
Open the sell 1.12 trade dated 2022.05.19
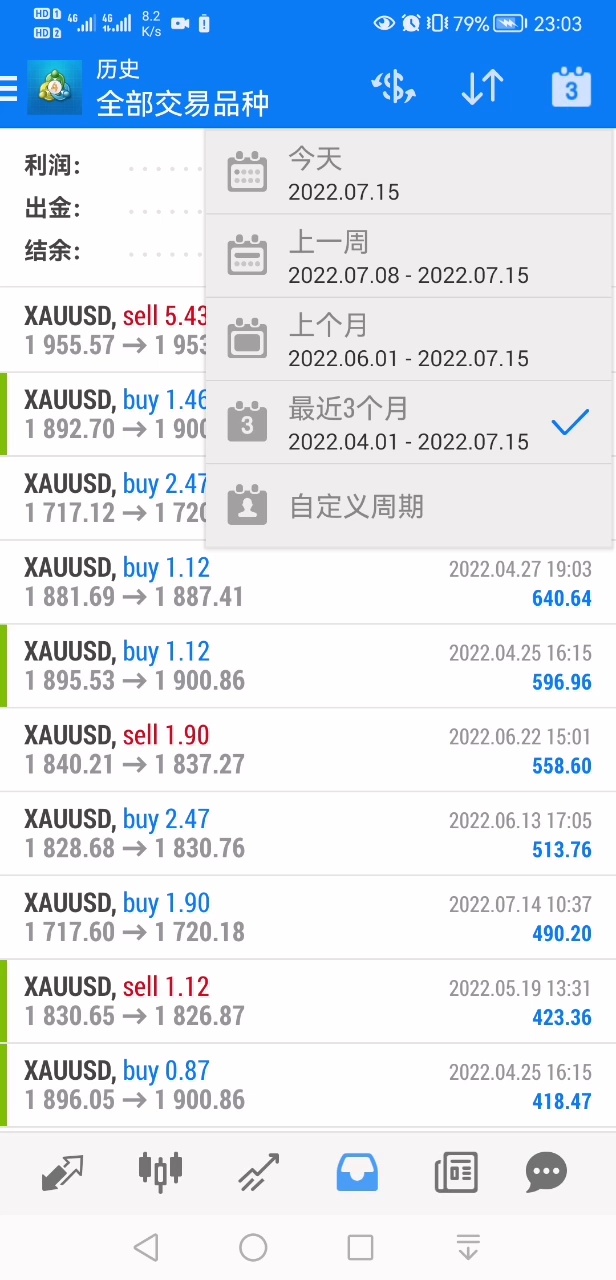308,1002
